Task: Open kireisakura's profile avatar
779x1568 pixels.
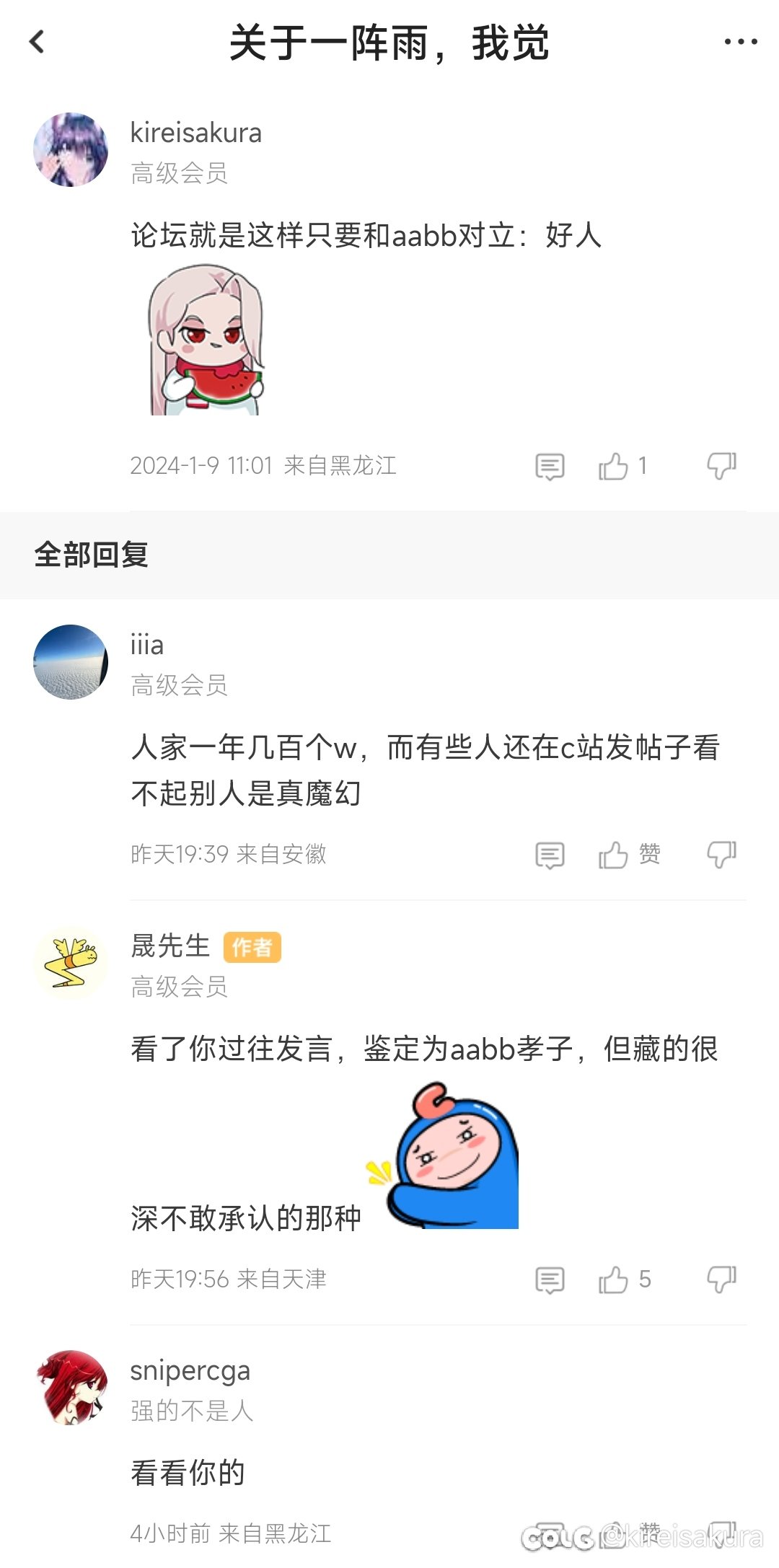Action: tap(71, 149)
